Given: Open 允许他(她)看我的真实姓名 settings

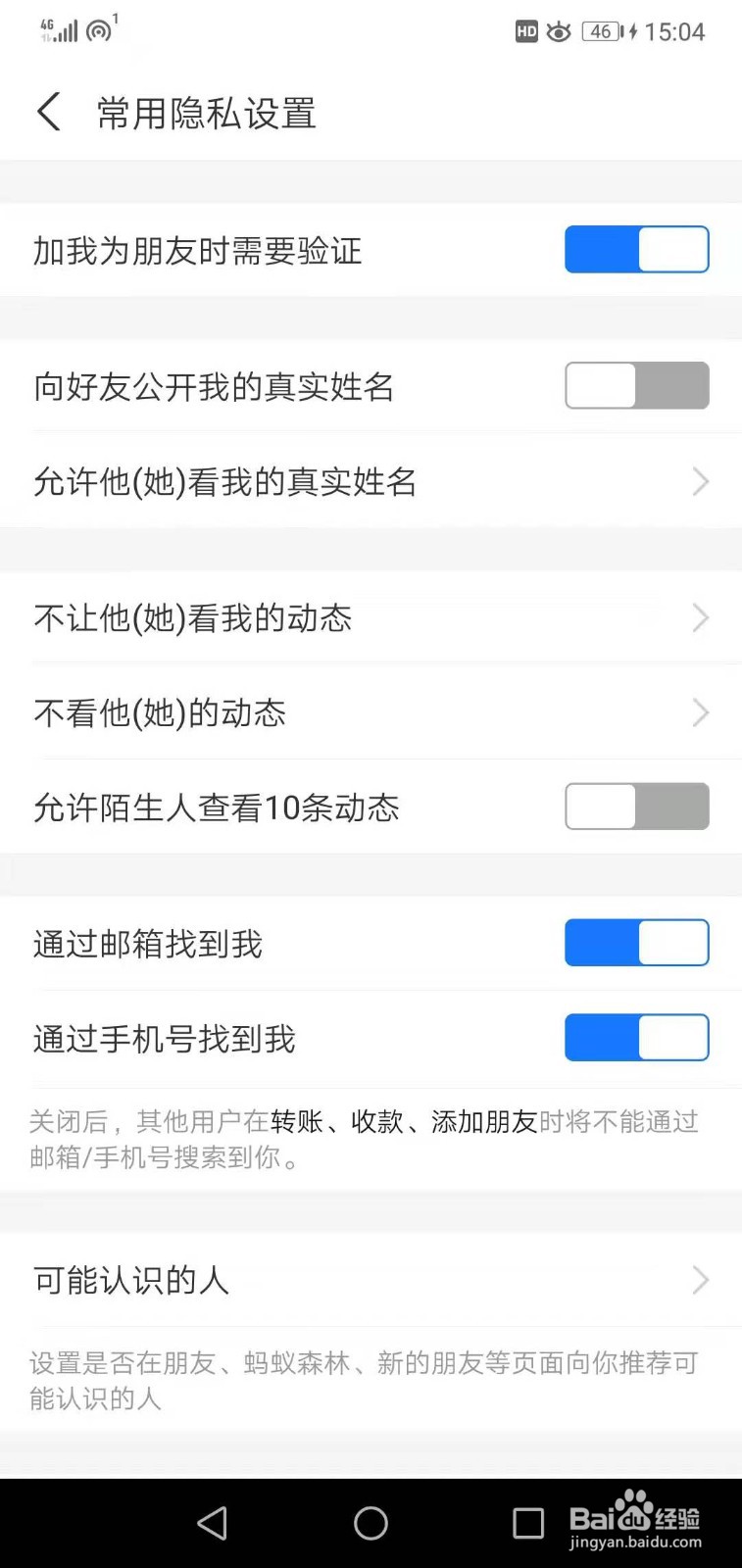Looking at the screenshot, I should click(371, 482).
